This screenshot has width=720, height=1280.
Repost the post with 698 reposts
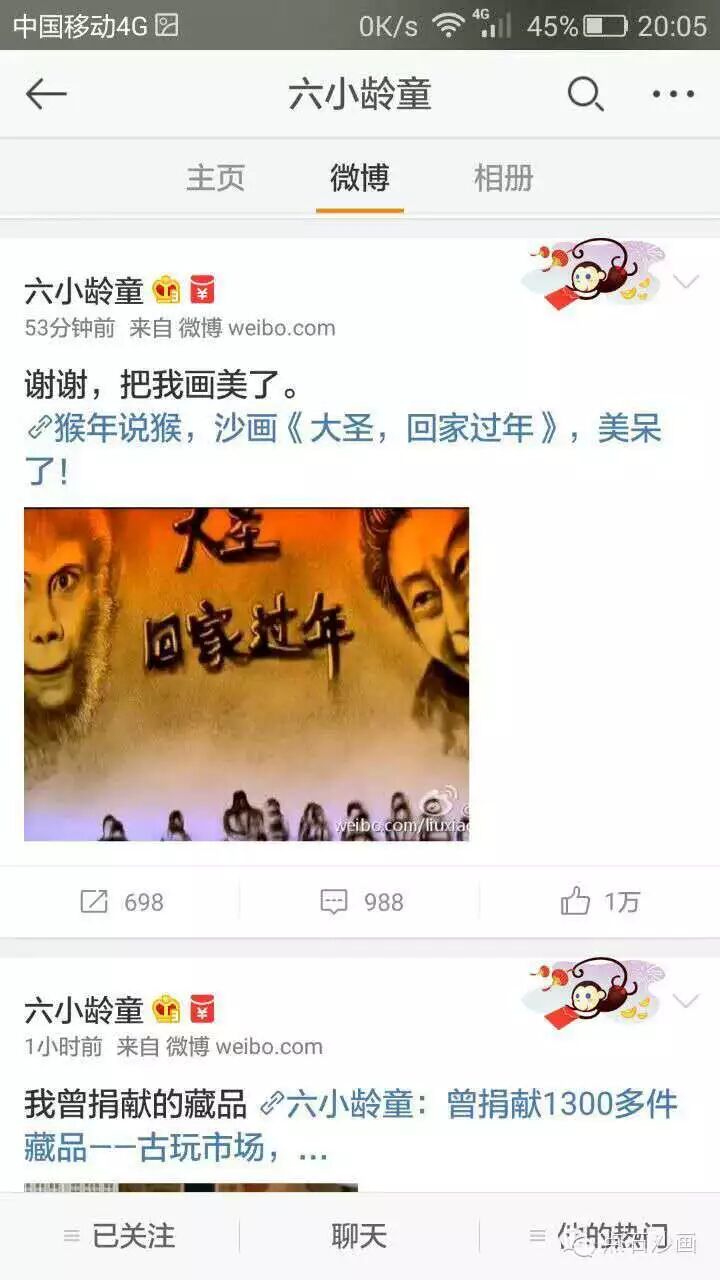121,902
